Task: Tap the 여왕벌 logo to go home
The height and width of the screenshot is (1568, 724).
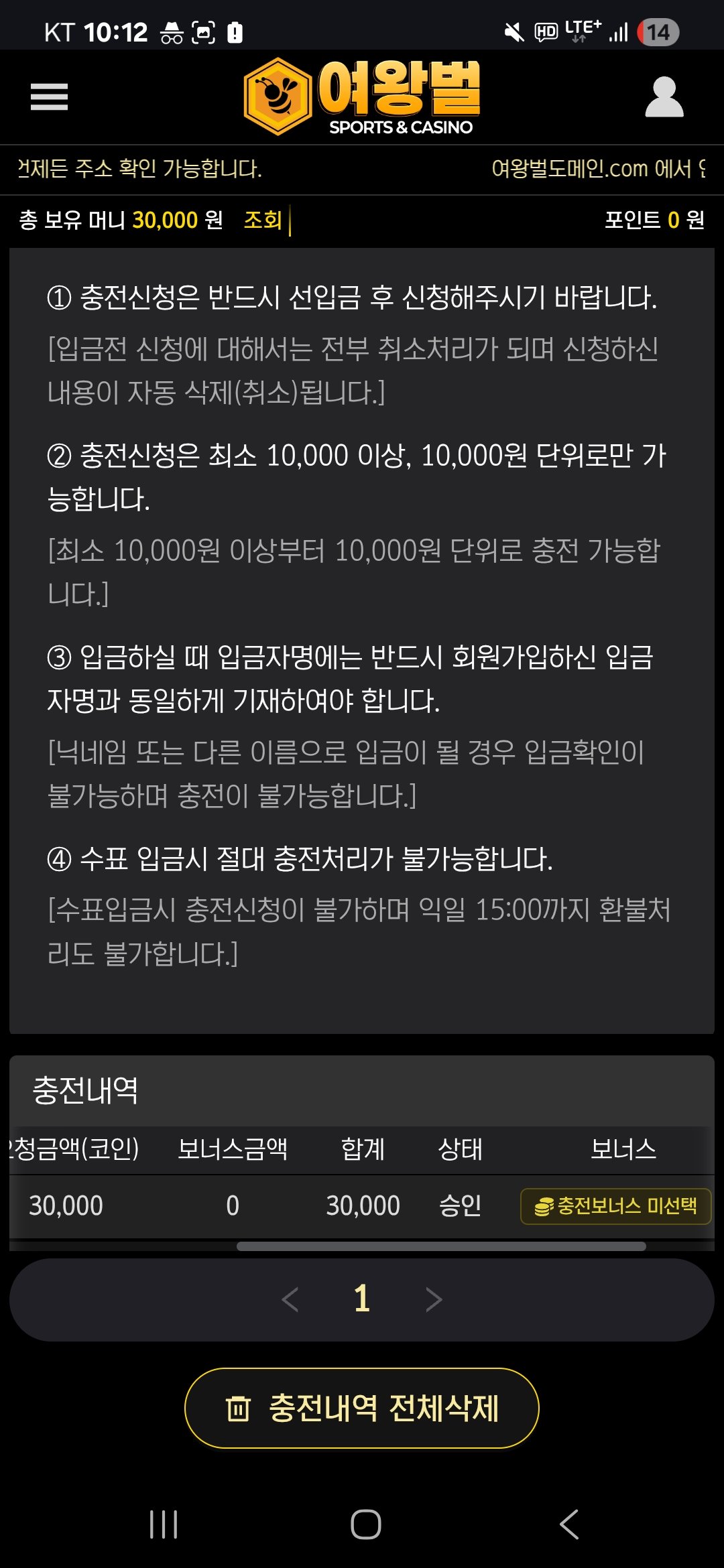Action: 362,96
